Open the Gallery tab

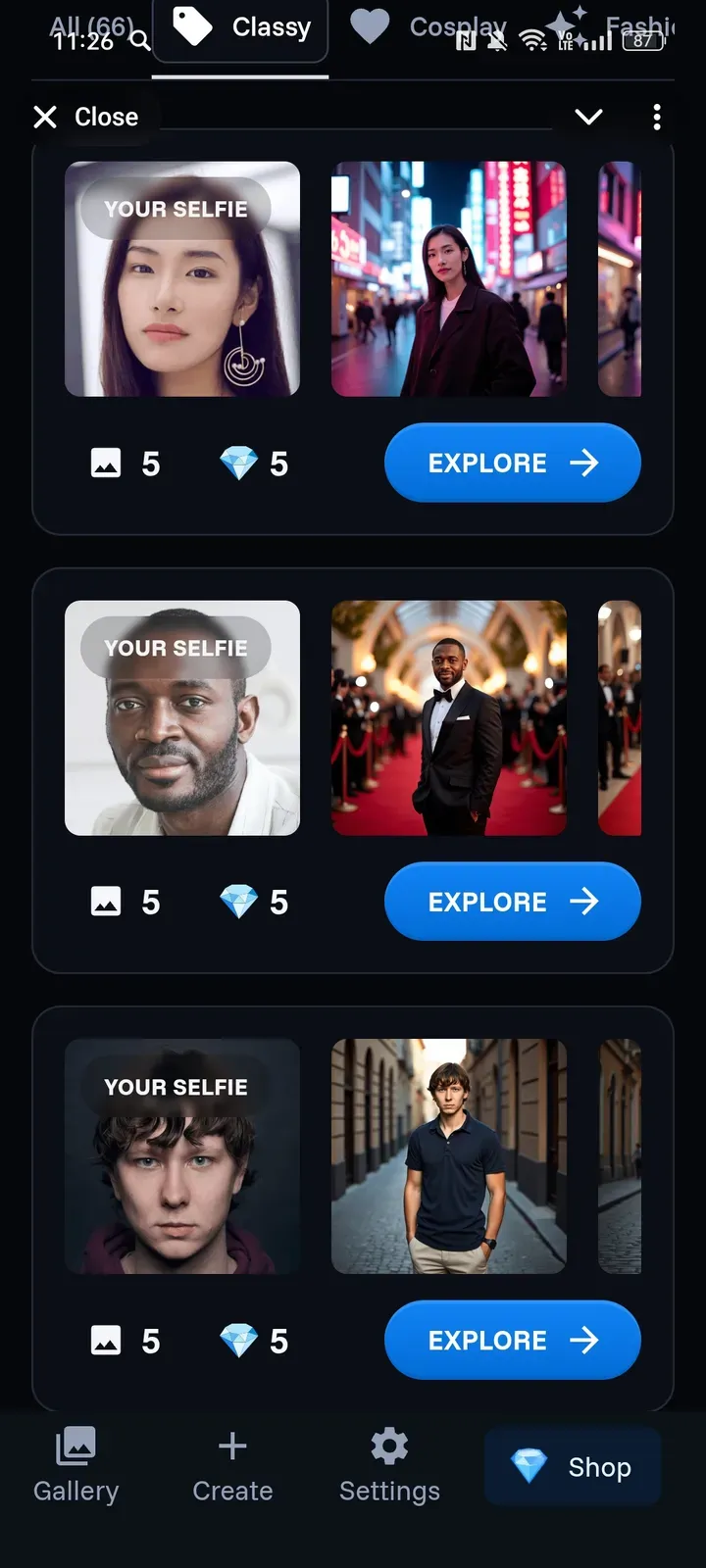(76, 1466)
